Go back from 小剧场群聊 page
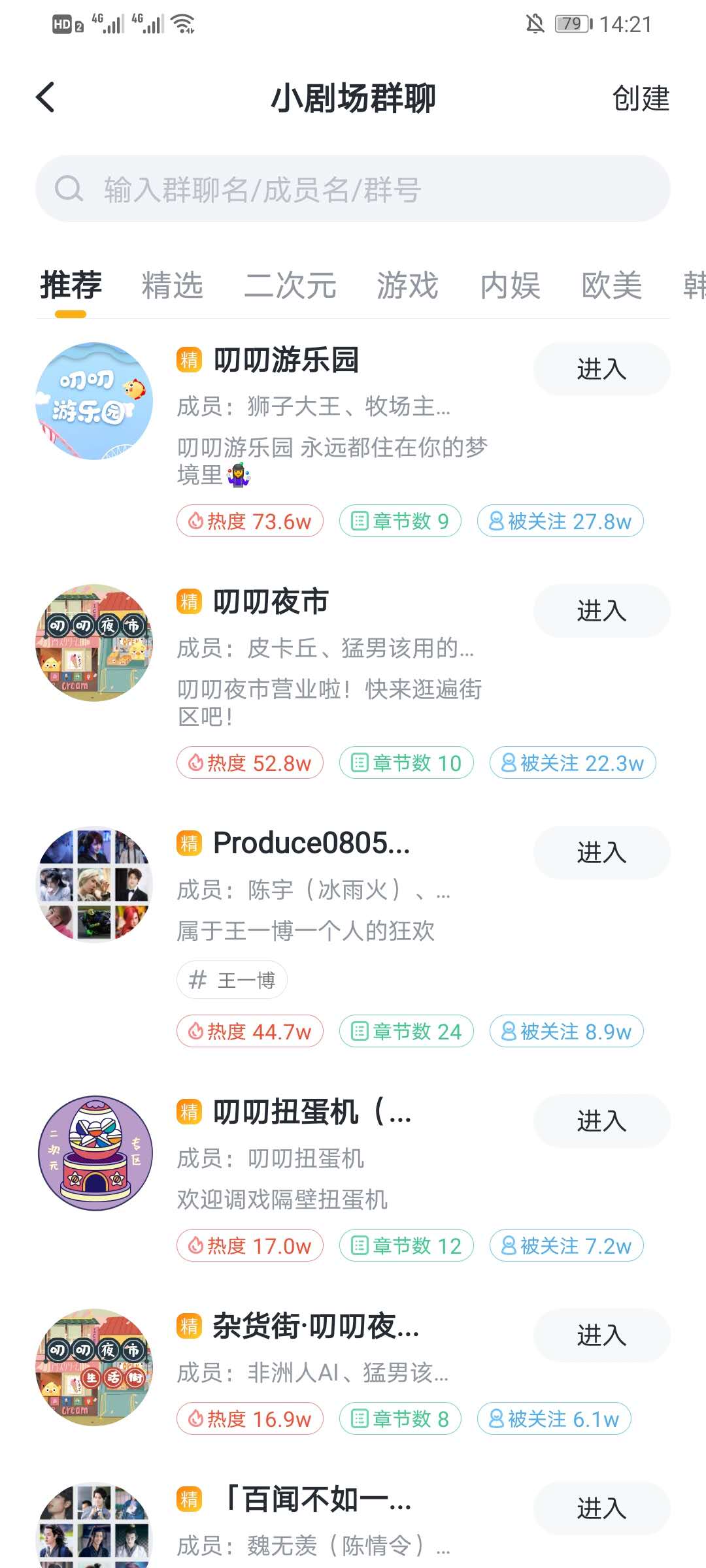Viewport: 706px width, 1568px height. click(46, 98)
